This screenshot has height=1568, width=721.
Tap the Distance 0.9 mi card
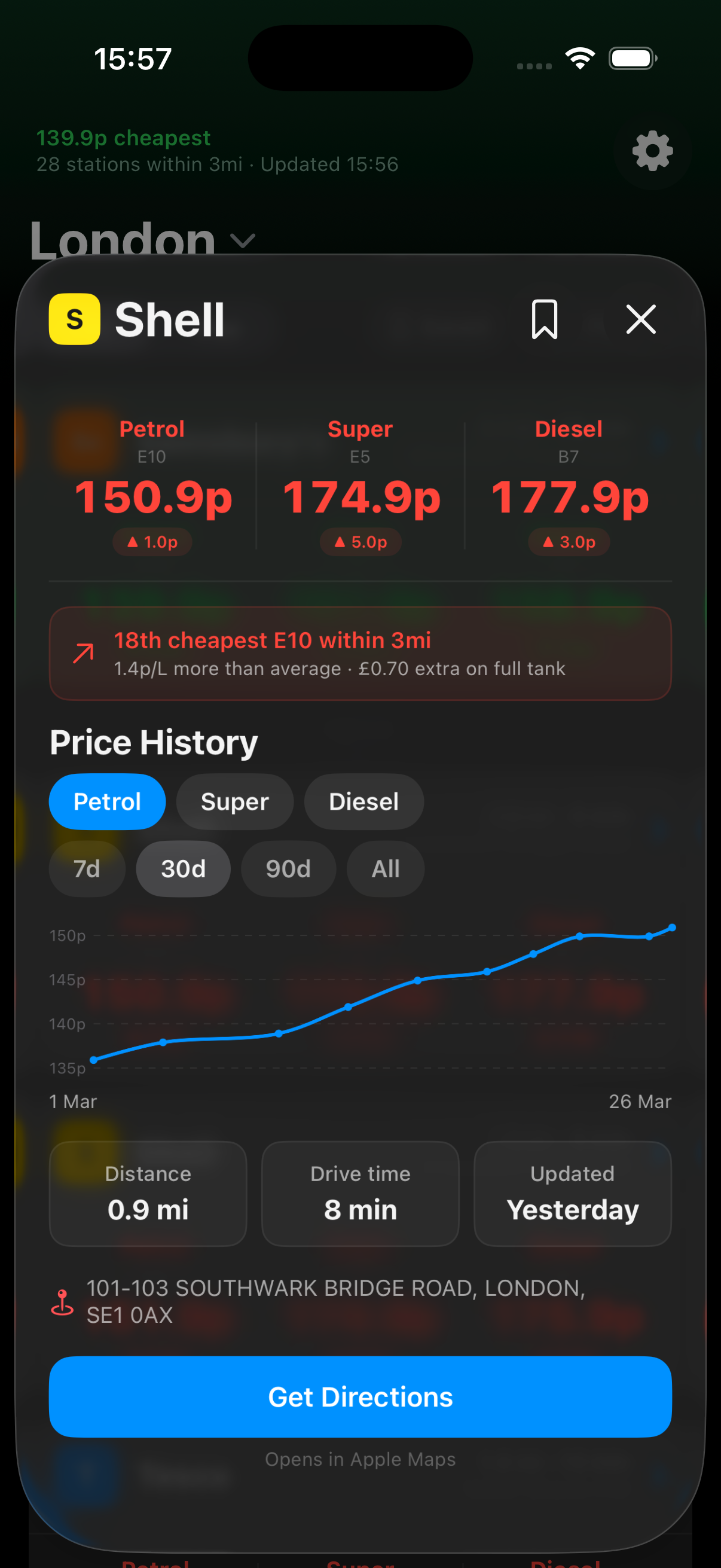pyautogui.click(x=148, y=1194)
